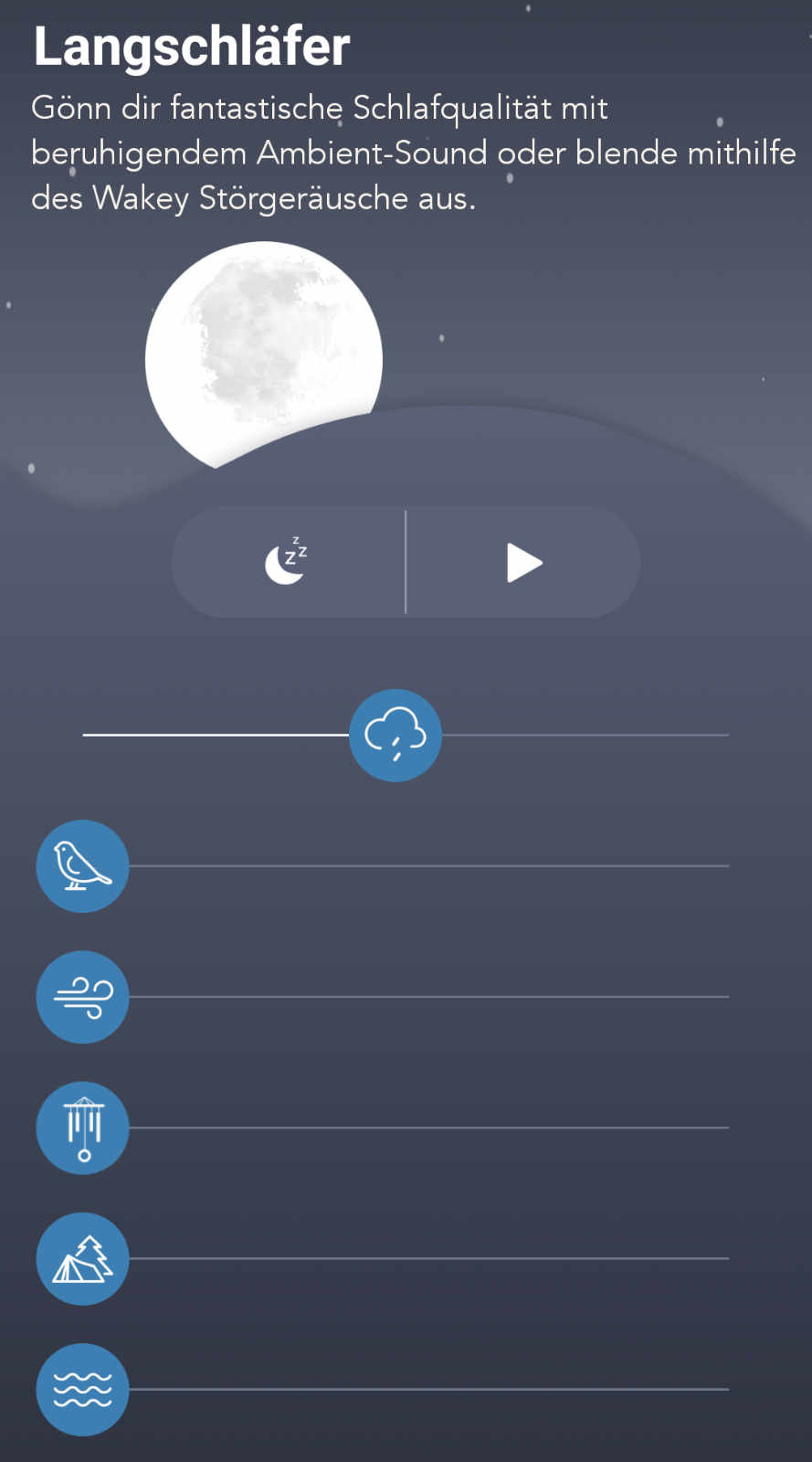
Task: Select the wind chime sound slider
Action: tap(82, 1128)
